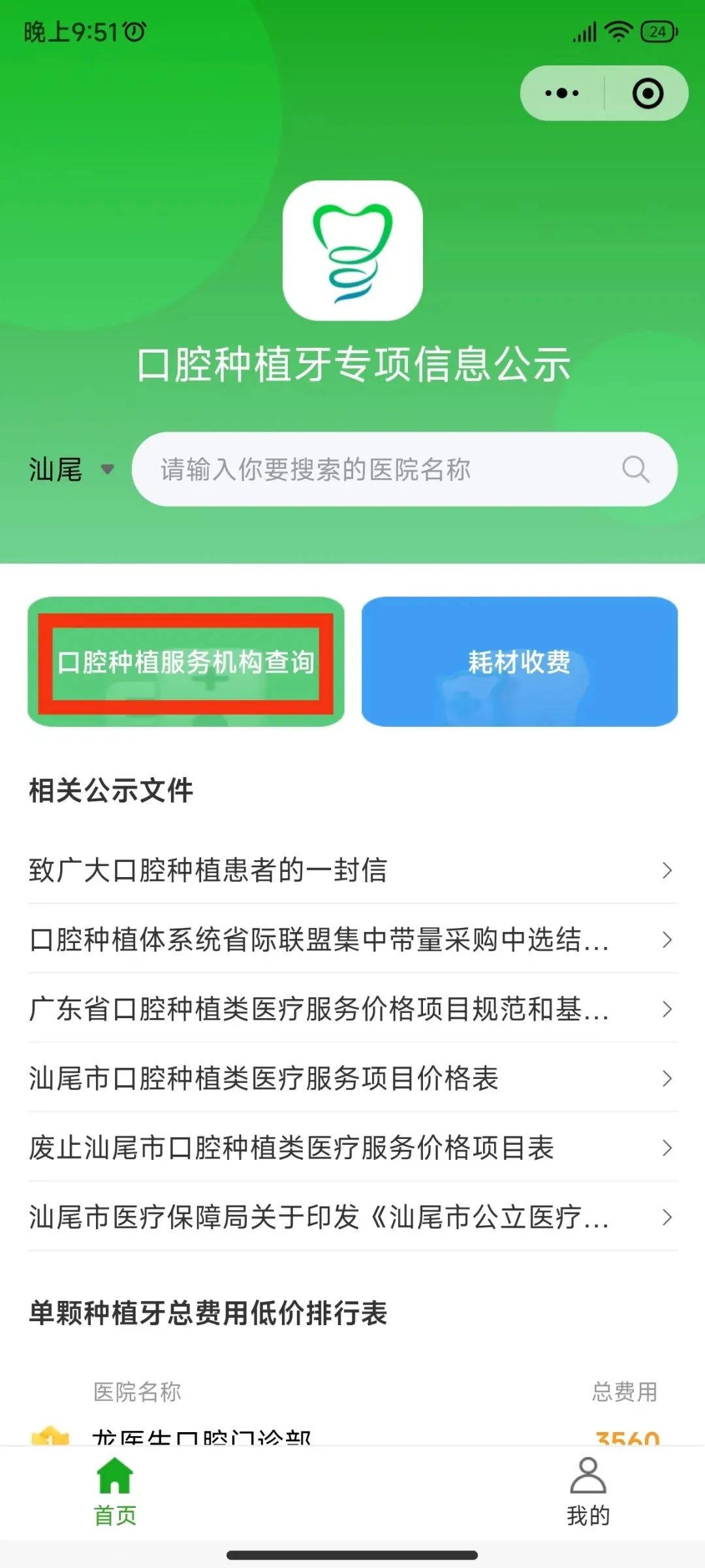View 汕尾市口腔种植类医疗服务项目价格表
Image resolution: width=705 pixels, height=1568 pixels.
(x=352, y=1078)
